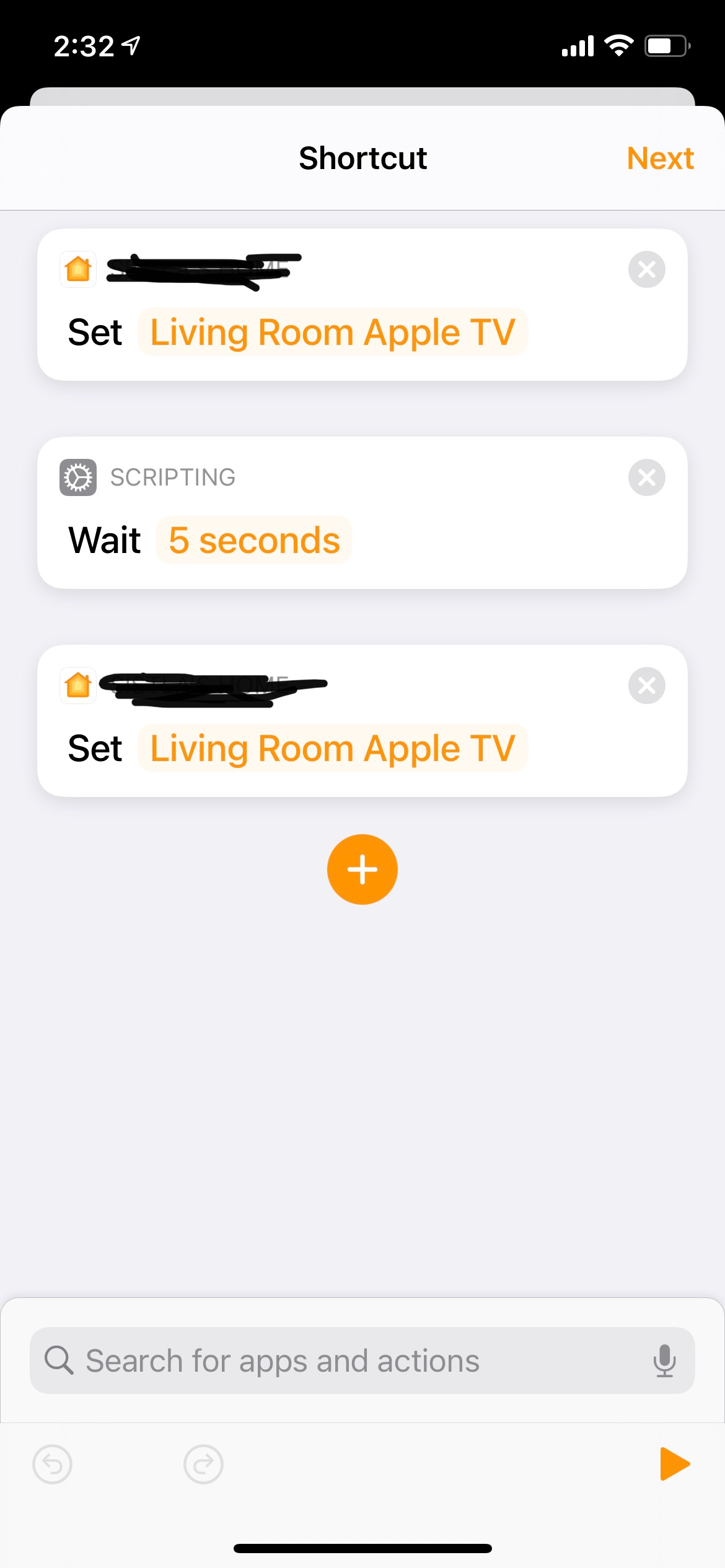Delete the Scripting Wait action

coord(646,477)
